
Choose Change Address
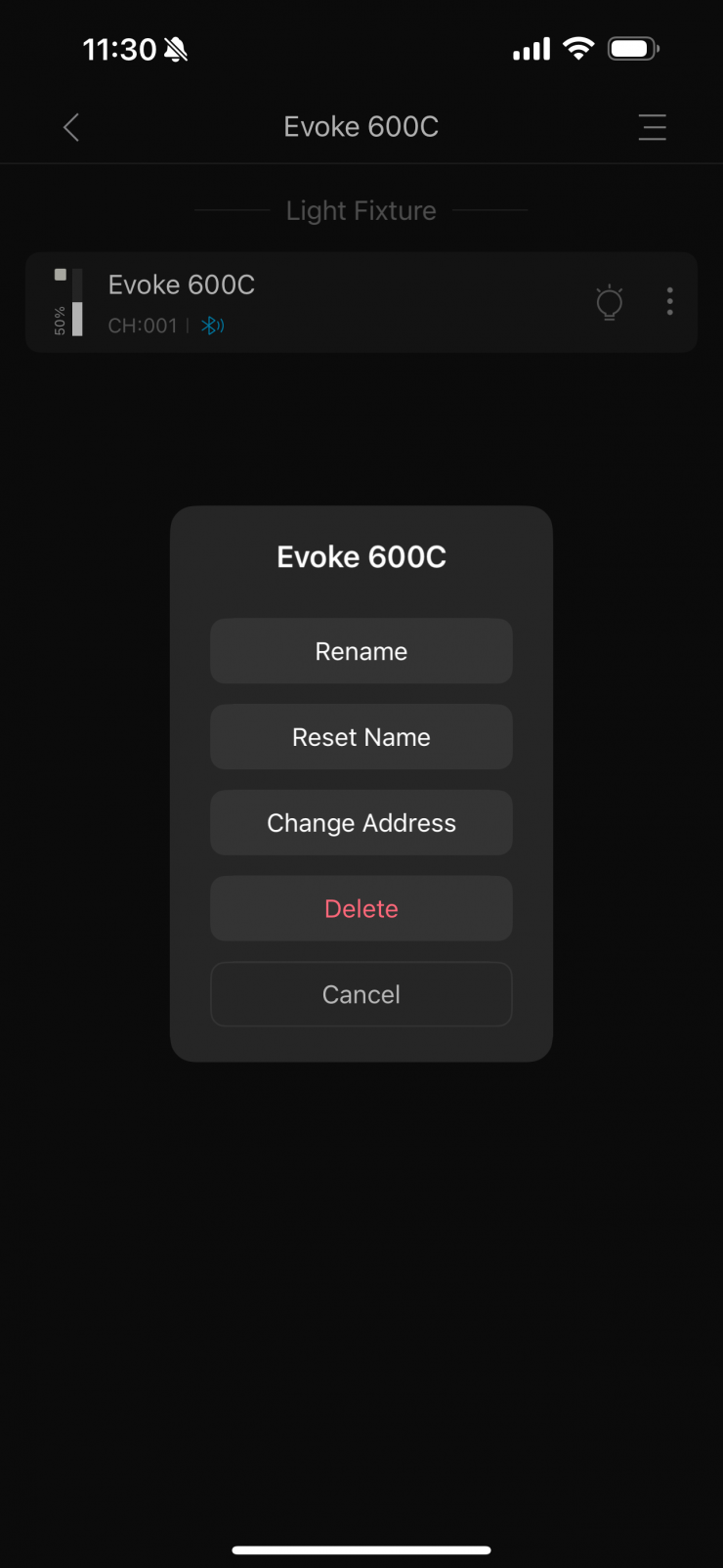click(x=361, y=823)
